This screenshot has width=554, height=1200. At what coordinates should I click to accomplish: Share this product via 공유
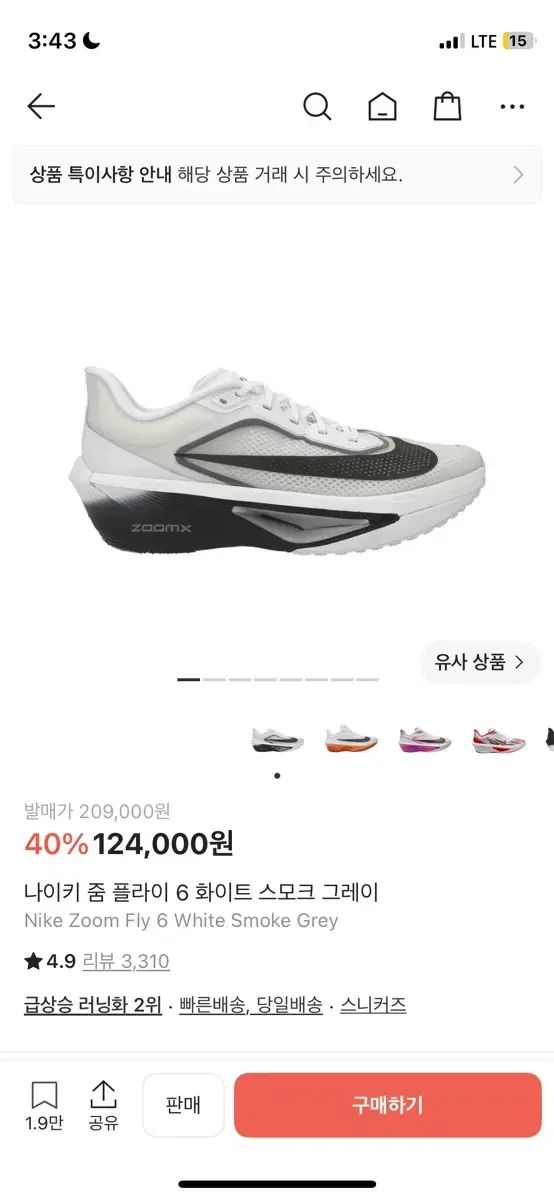(x=103, y=1106)
